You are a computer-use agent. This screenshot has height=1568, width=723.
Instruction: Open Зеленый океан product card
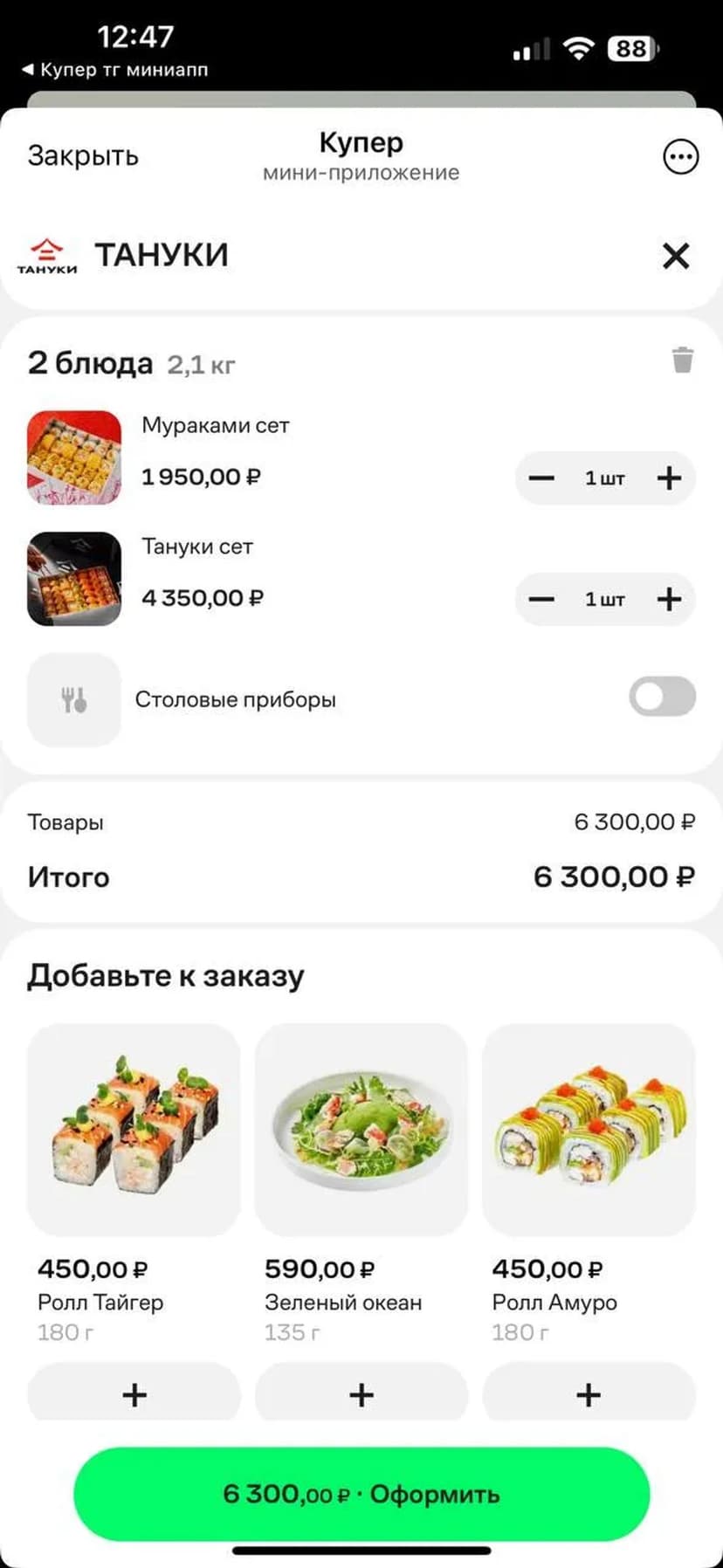click(361, 1129)
